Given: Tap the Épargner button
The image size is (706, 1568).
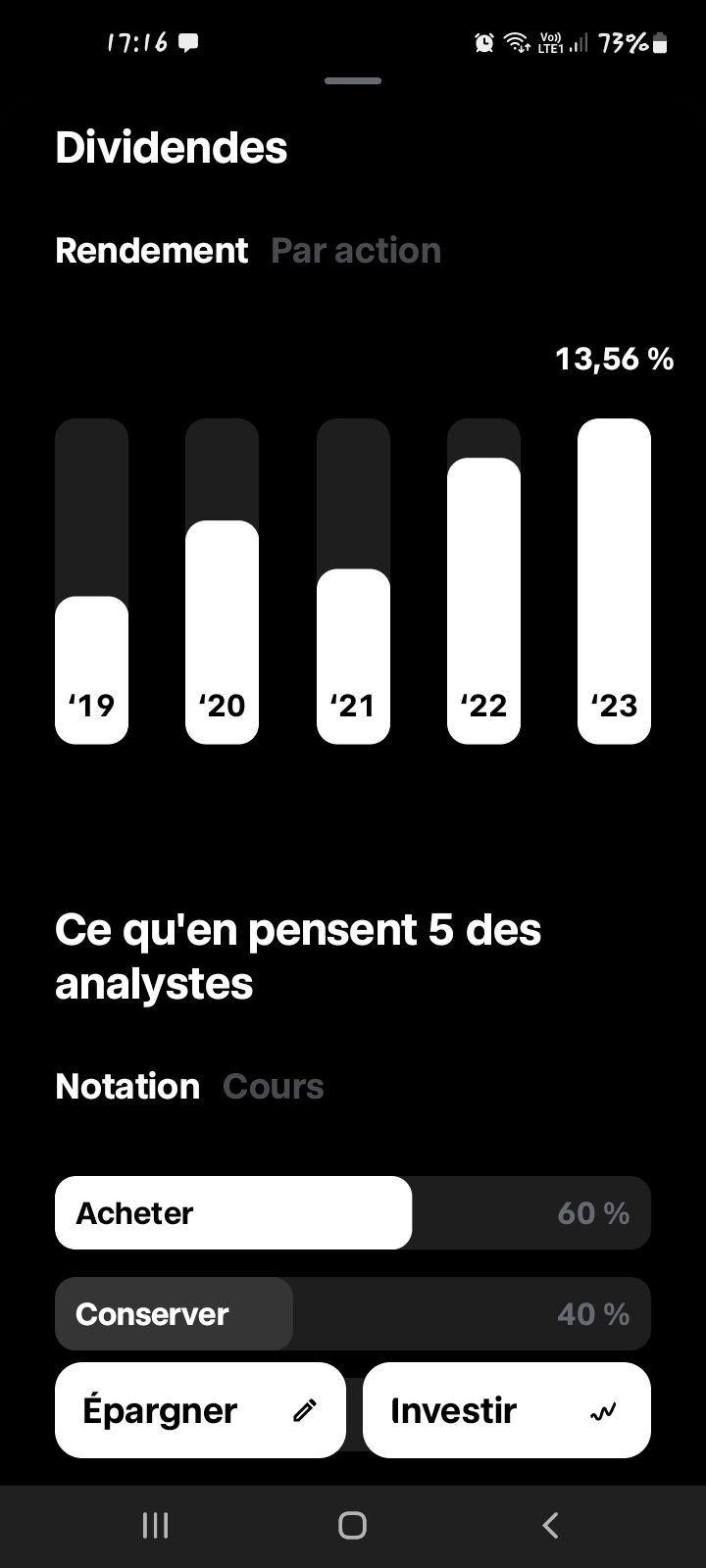Looking at the screenshot, I should (x=200, y=1410).
